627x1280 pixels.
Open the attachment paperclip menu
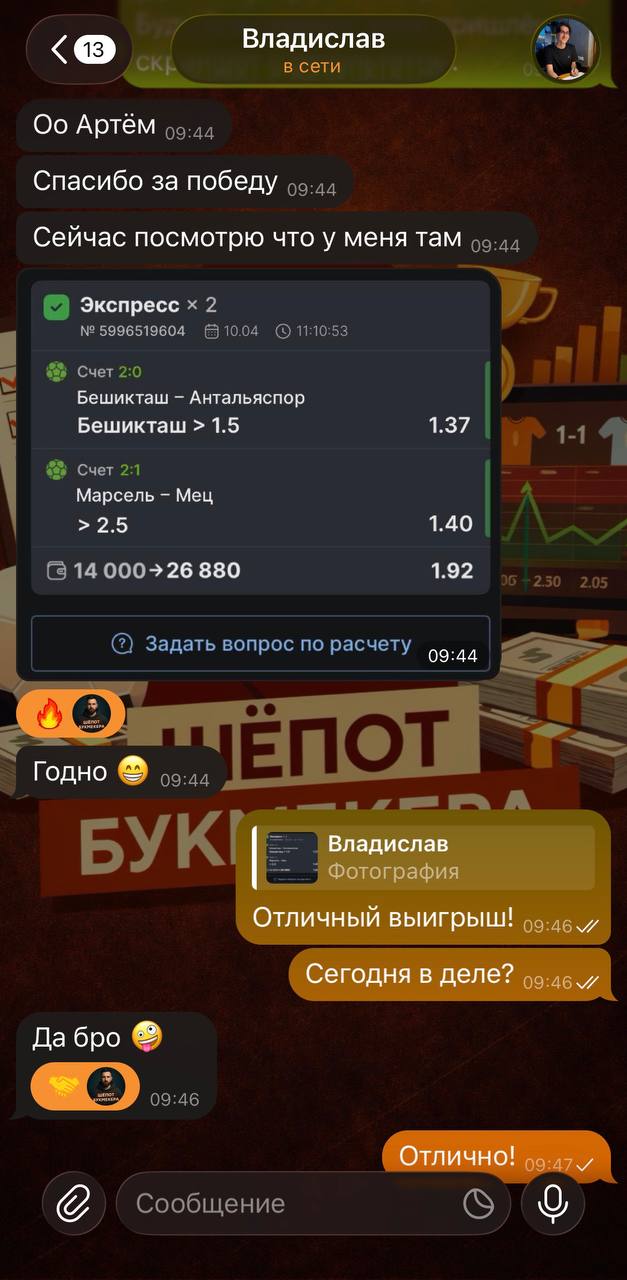click(73, 1203)
